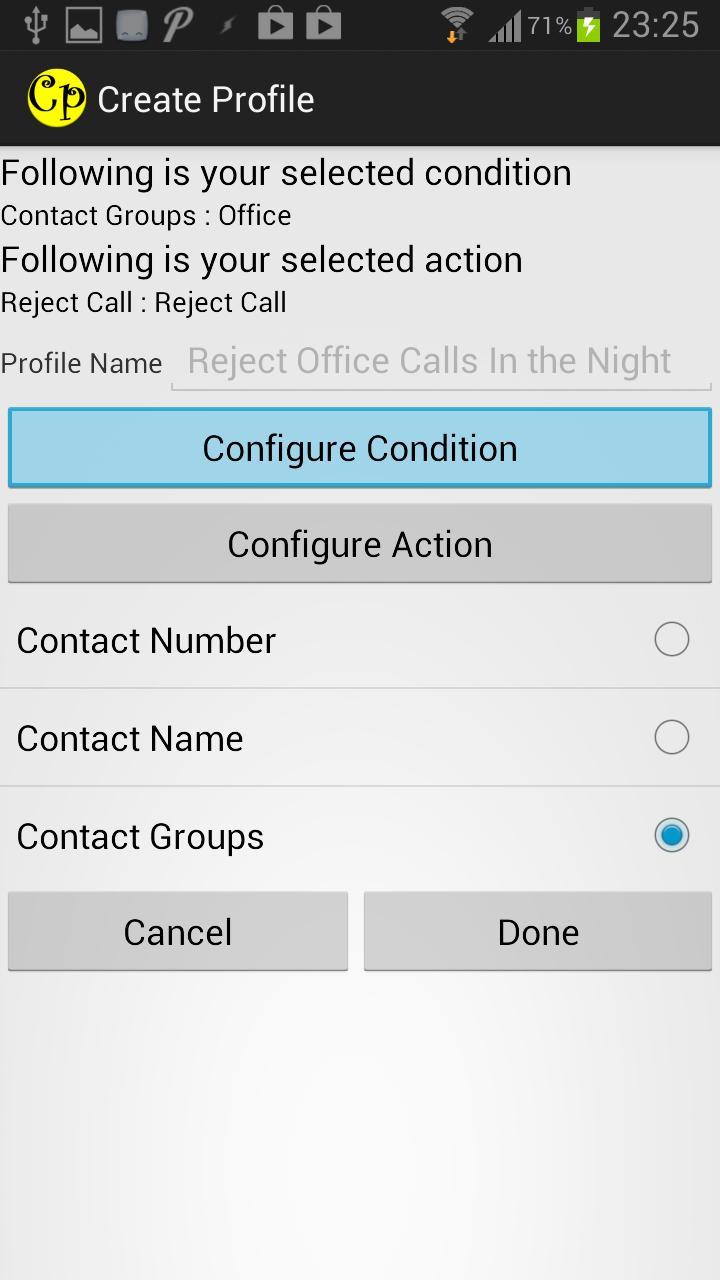Tap the Create Profile title bar
This screenshot has width=720, height=1280.
[205, 97]
